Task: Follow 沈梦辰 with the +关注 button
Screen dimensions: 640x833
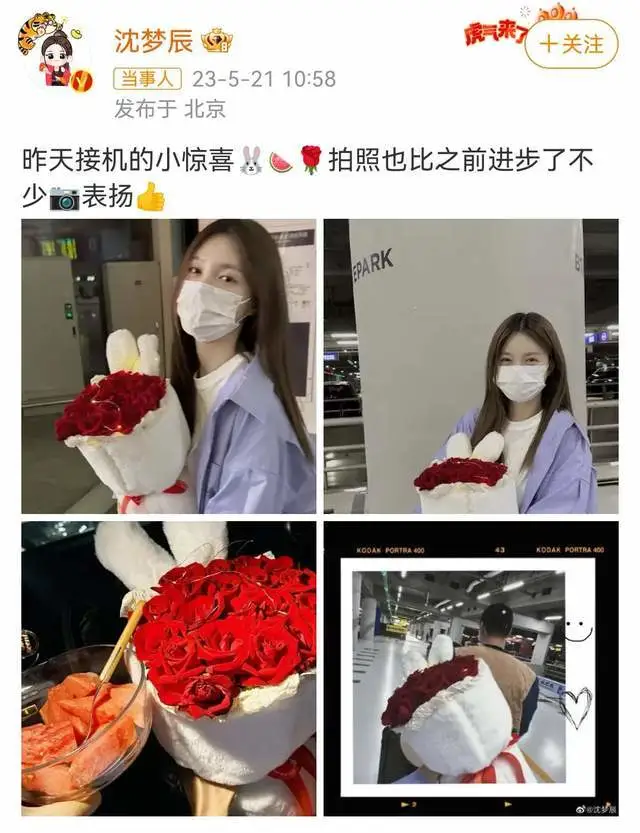Action: (x=571, y=44)
